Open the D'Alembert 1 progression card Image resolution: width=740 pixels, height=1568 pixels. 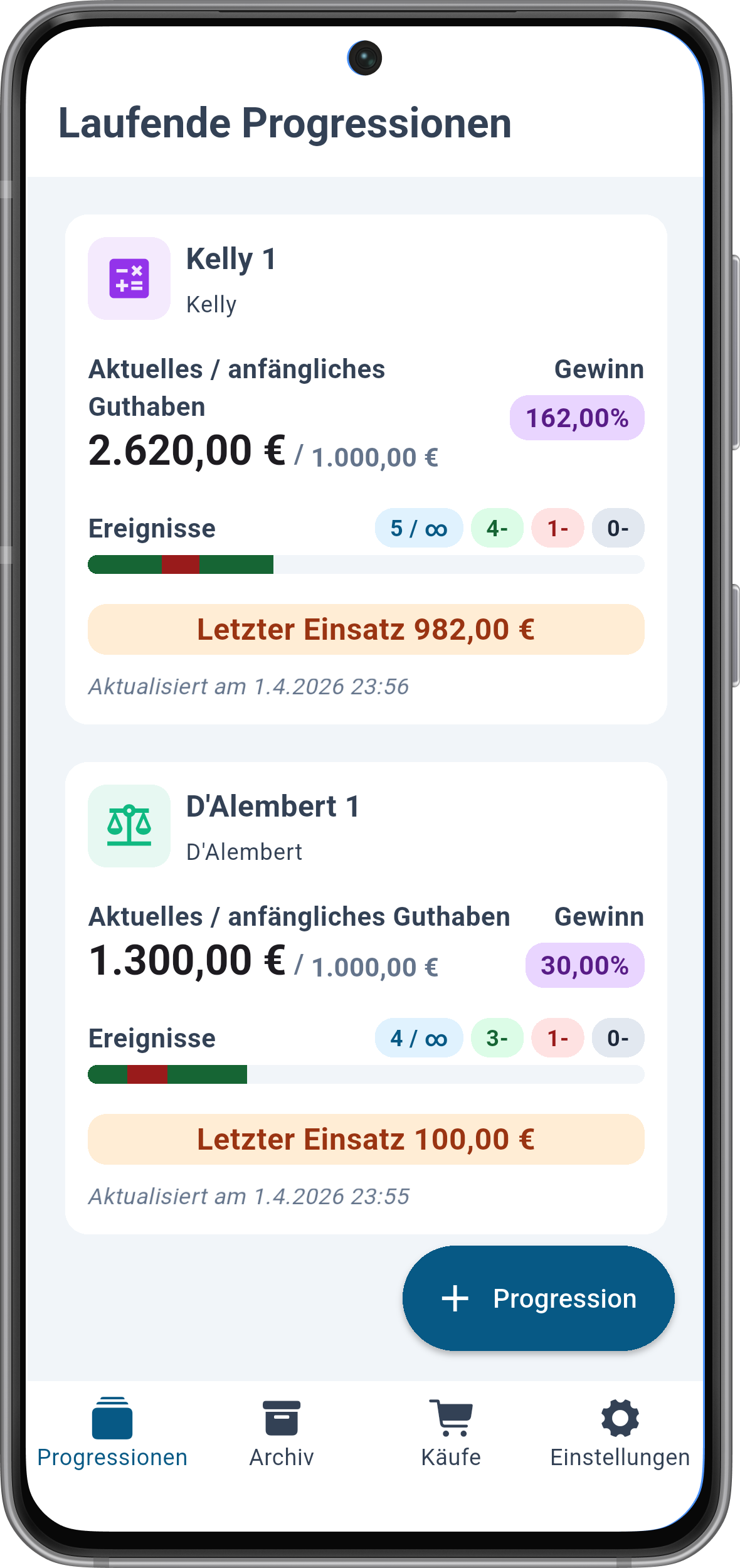coord(366,998)
